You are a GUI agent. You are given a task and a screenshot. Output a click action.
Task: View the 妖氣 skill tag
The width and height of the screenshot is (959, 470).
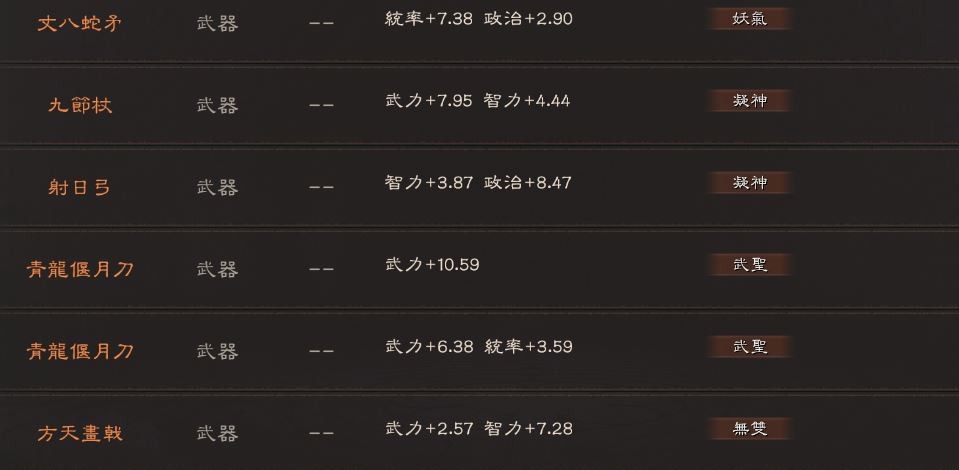click(750, 18)
